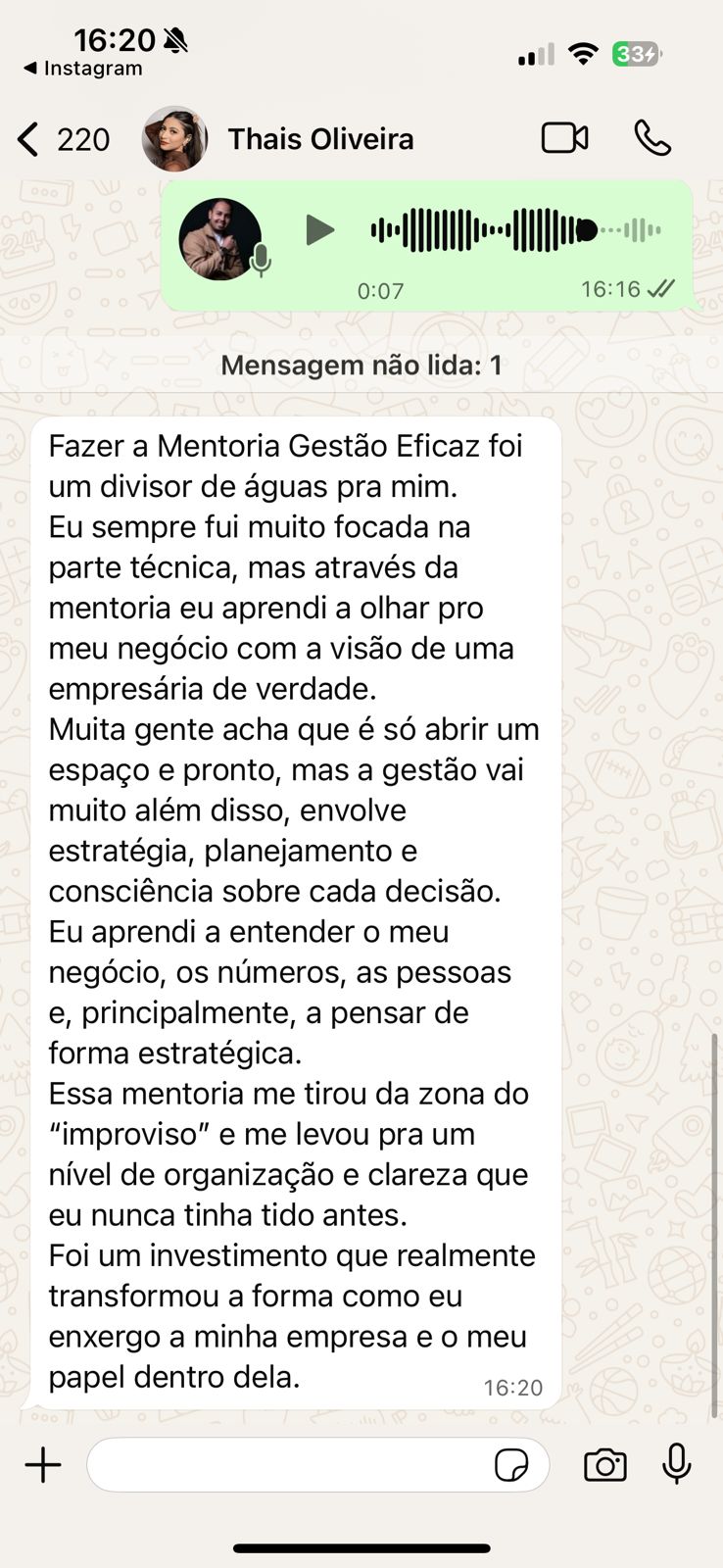Open the camera to send a photo

pyautogui.click(x=604, y=1465)
